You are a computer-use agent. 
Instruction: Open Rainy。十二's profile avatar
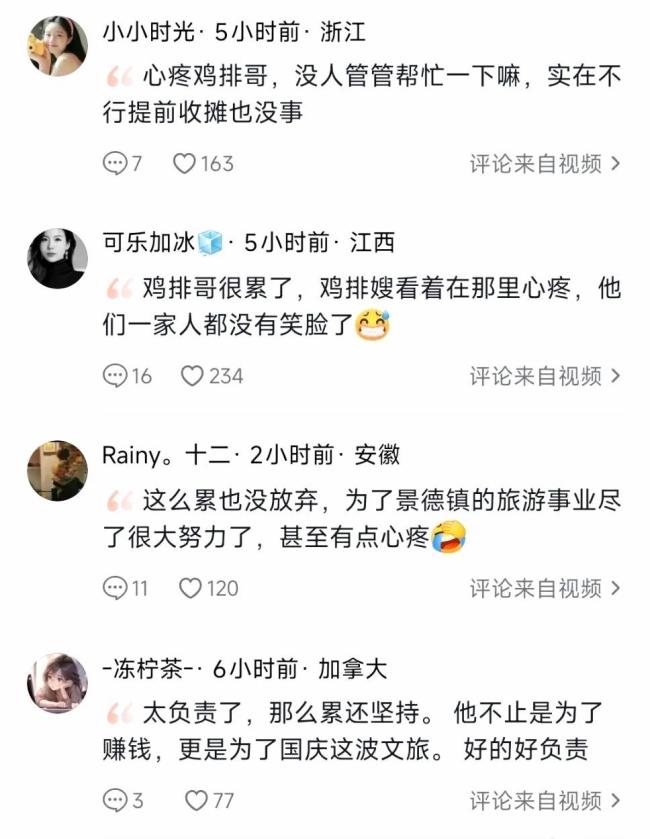click(57, 470)
